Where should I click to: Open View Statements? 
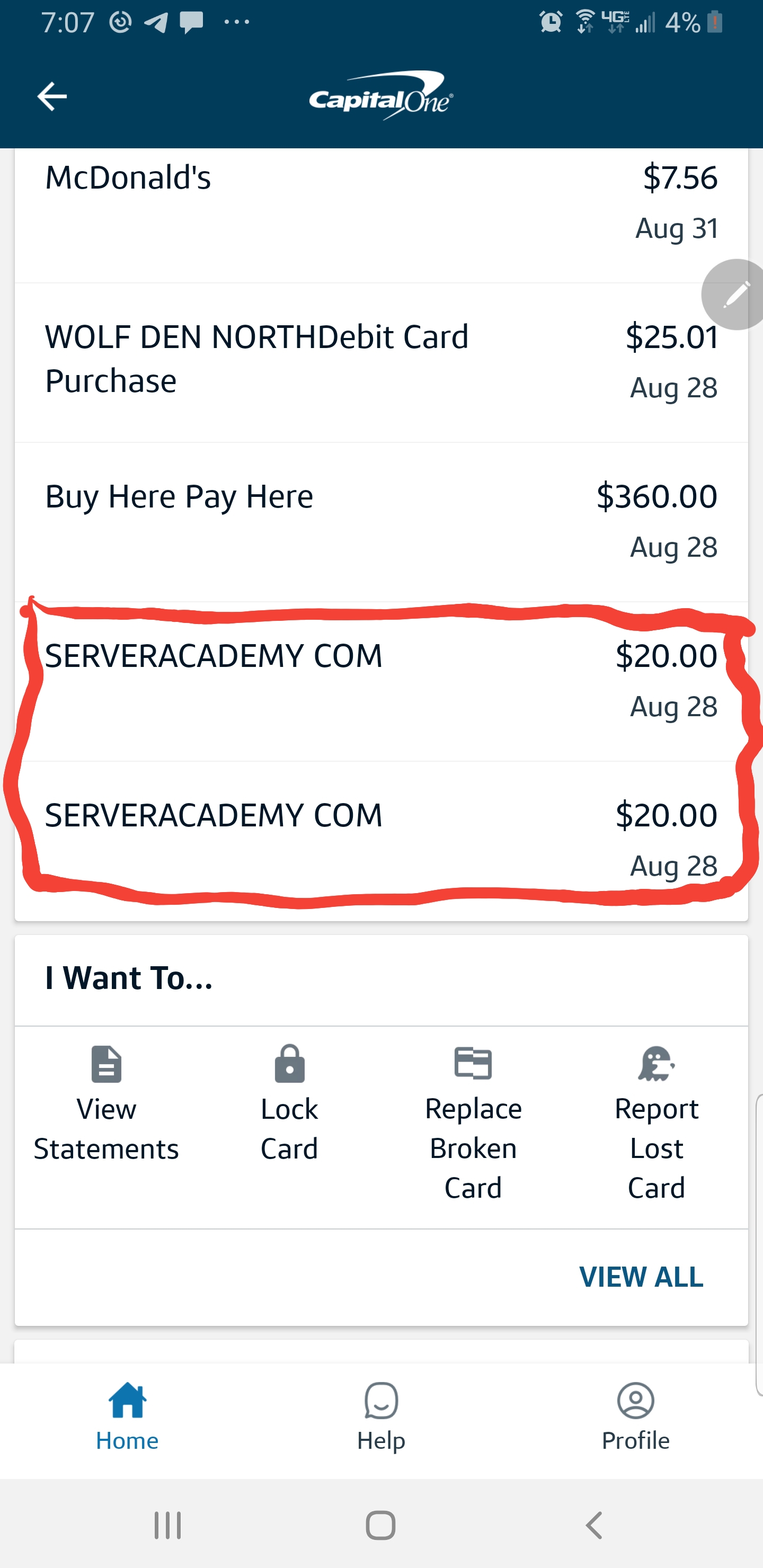[106, 1105]
